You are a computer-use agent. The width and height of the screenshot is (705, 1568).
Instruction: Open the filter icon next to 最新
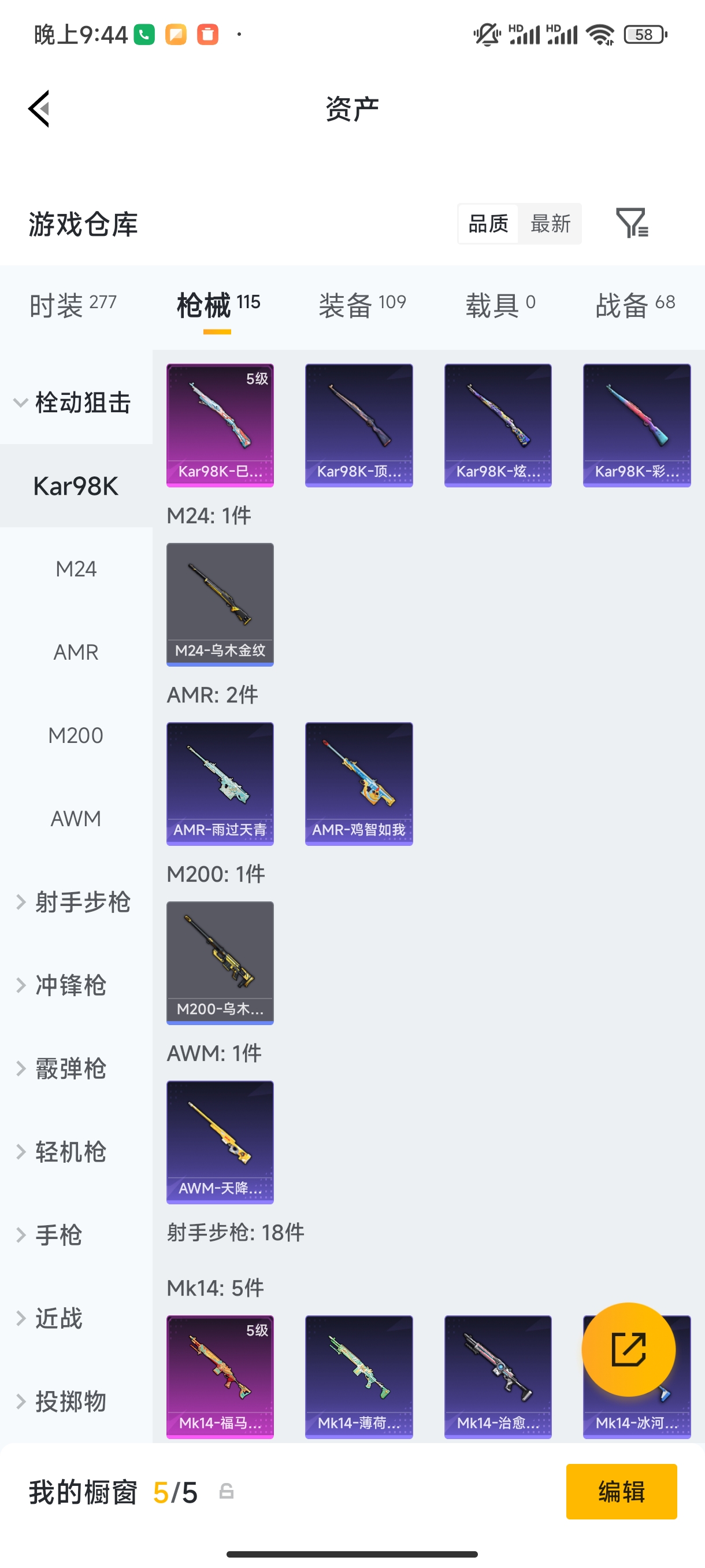(632, 223)
